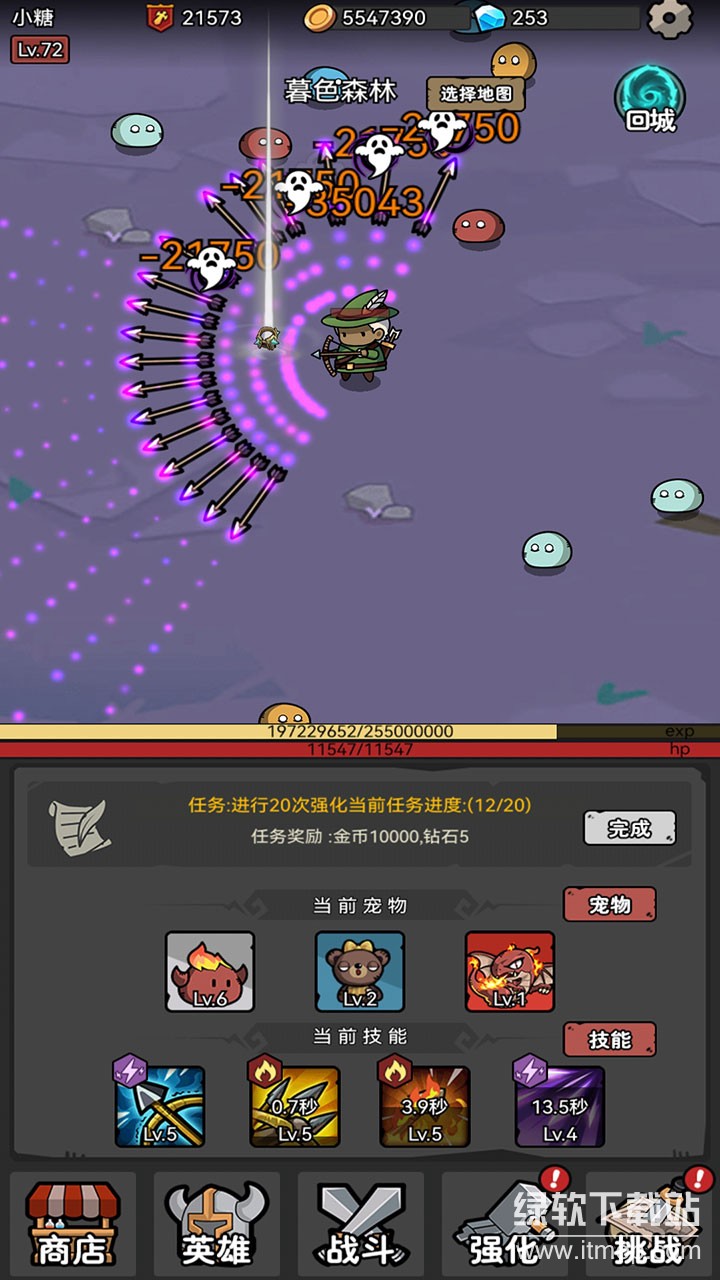Image resolution: width=720 pixels, height=1280 pixels.
Task: Open the 宠物 pets menu
Action: (609, 904)
